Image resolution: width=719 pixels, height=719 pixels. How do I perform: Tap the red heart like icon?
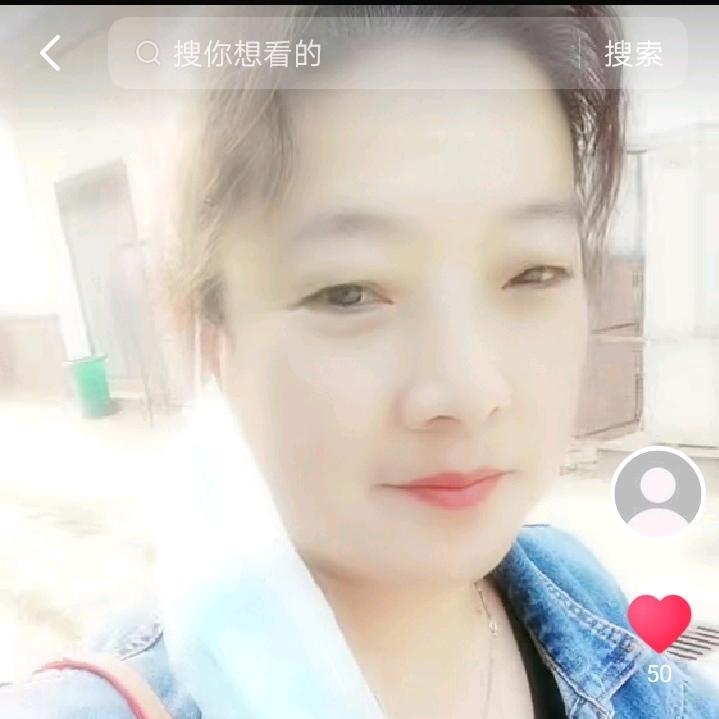(659, 623)
